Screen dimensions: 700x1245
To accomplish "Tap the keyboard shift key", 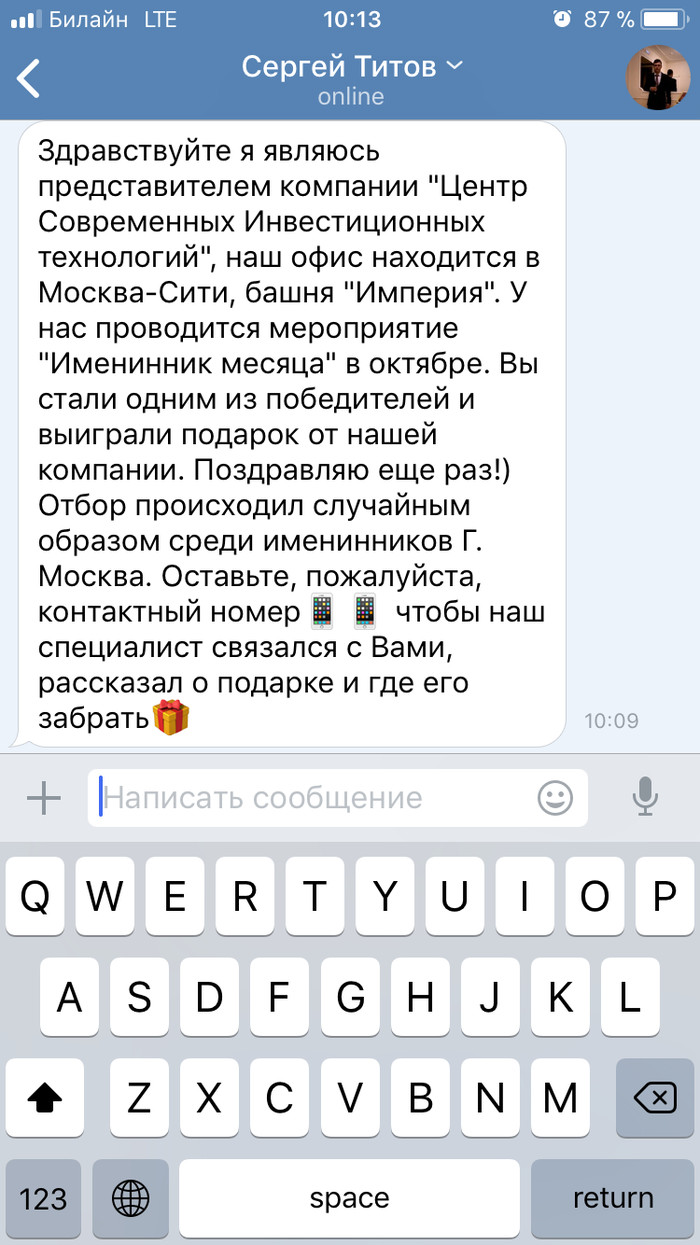I will pos(44,1099).
